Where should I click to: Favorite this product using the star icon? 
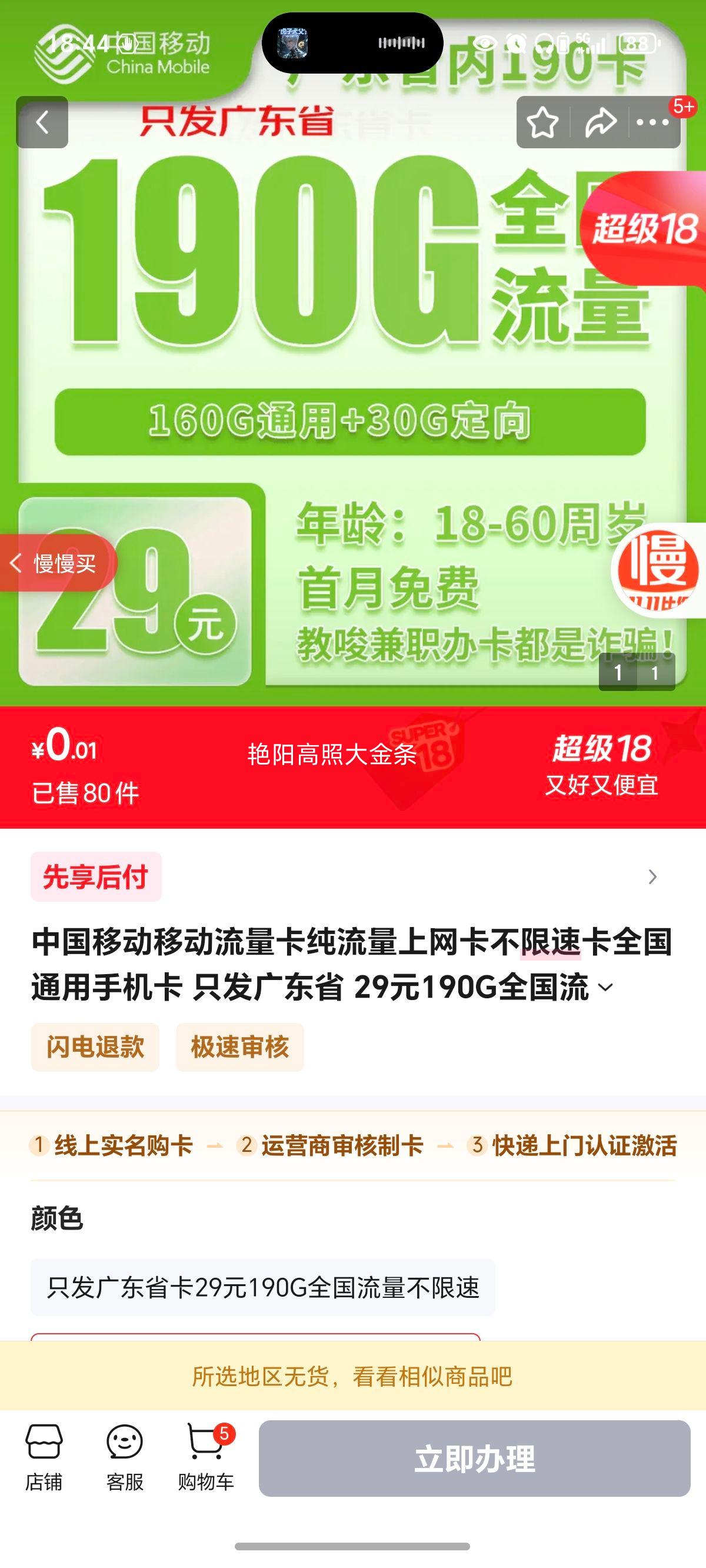pos(544,122)
